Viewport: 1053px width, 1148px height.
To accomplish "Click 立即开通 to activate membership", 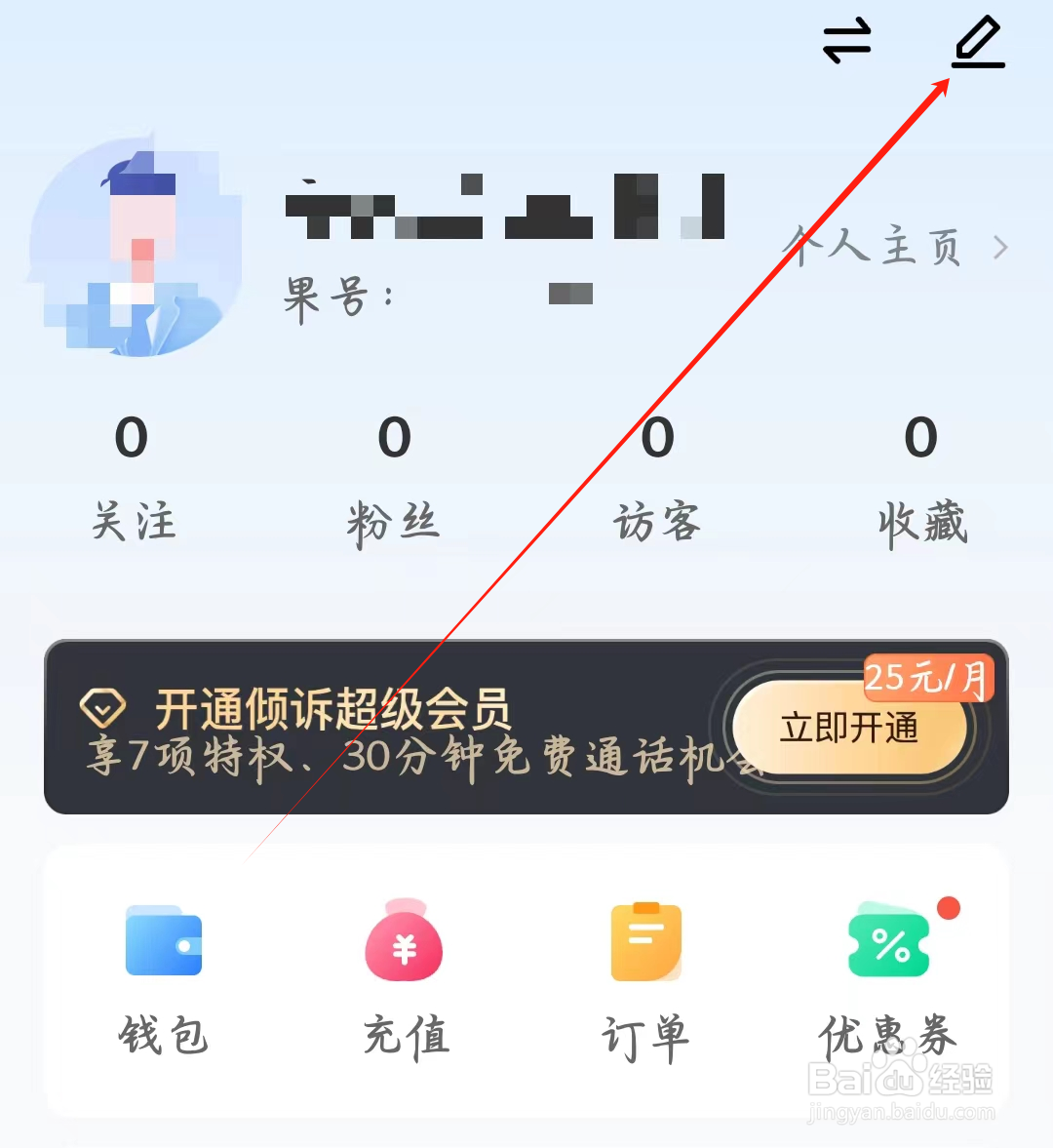I will click(x=847, y=730).
